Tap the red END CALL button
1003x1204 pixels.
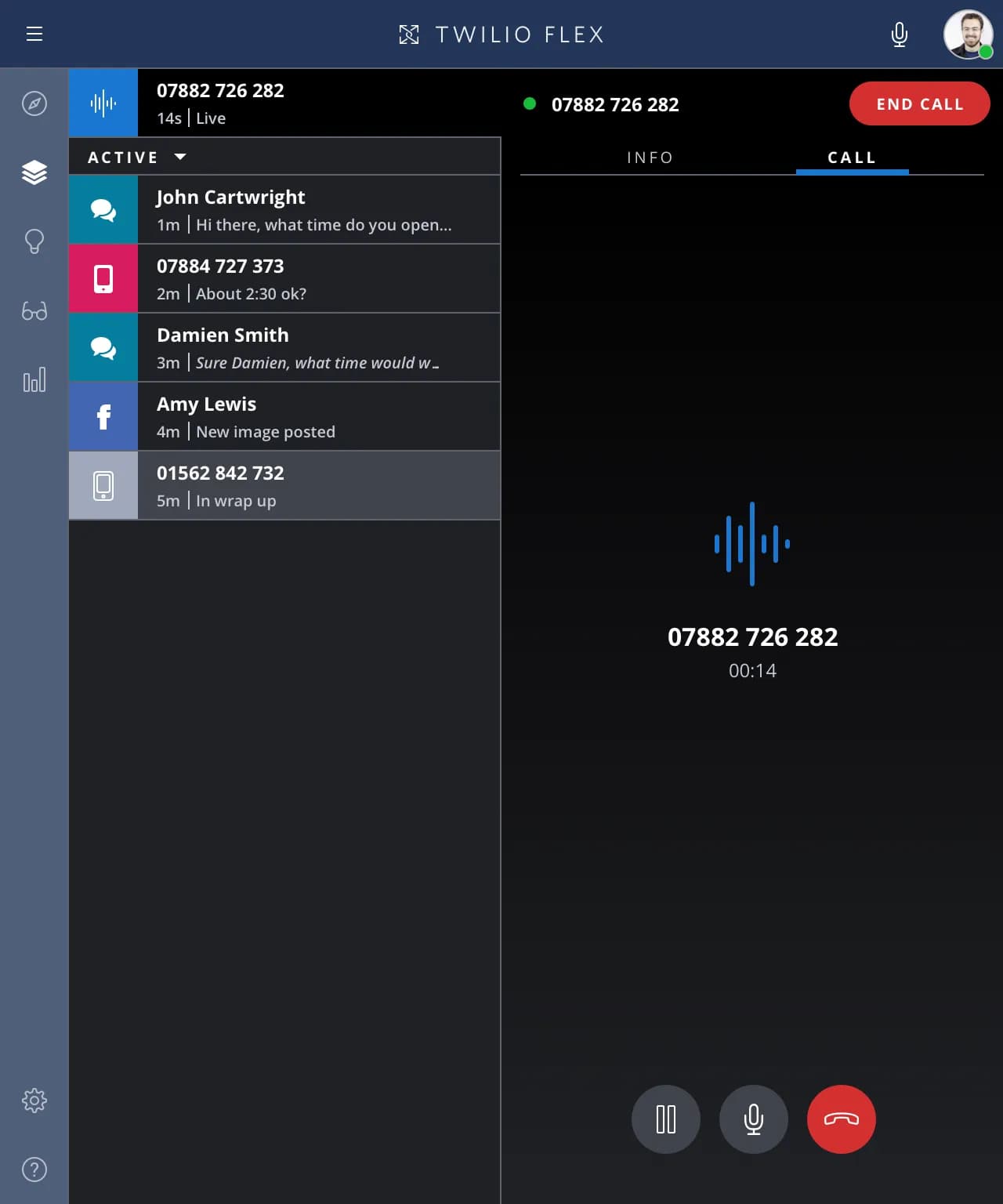(x=919, y=103)
